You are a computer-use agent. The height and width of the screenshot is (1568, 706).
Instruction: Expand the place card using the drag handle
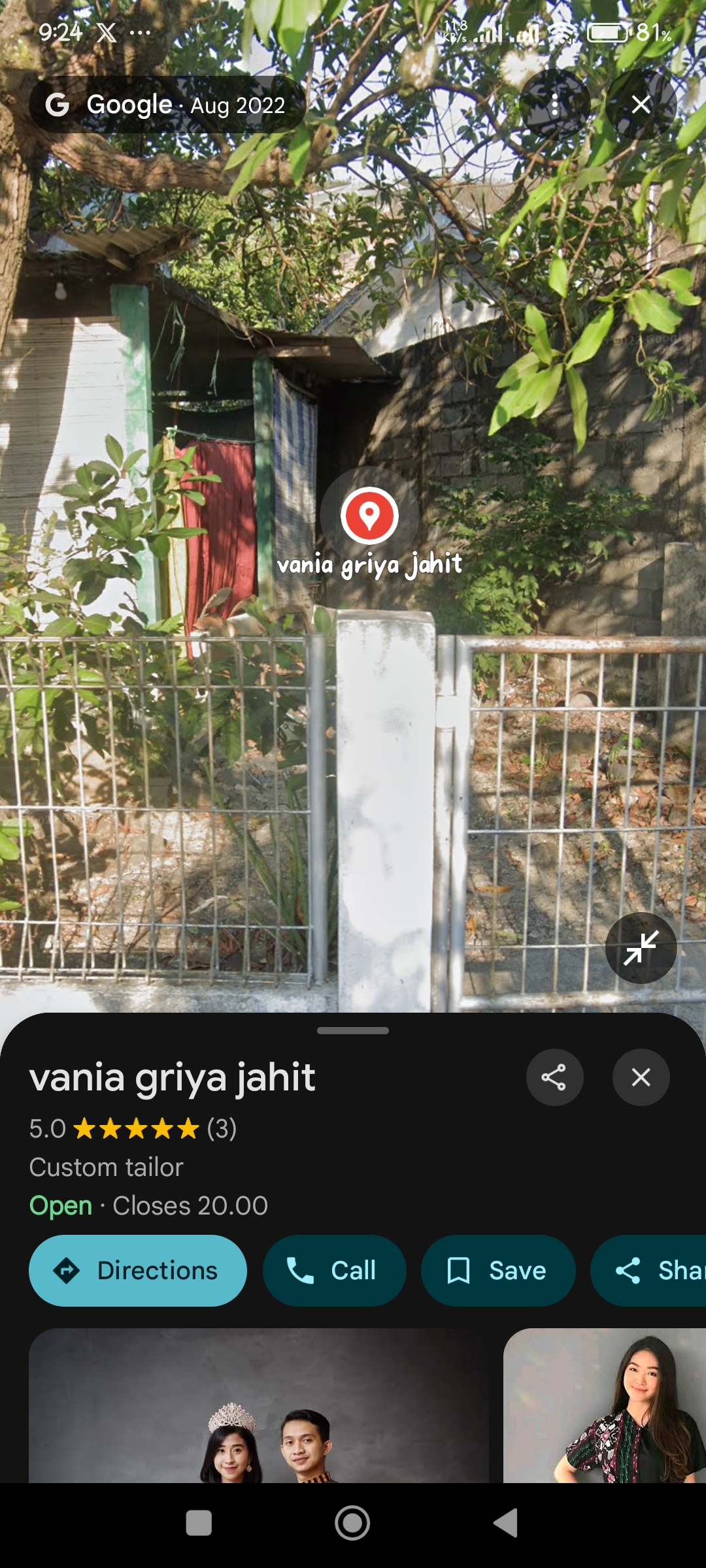click(353, 1030)
